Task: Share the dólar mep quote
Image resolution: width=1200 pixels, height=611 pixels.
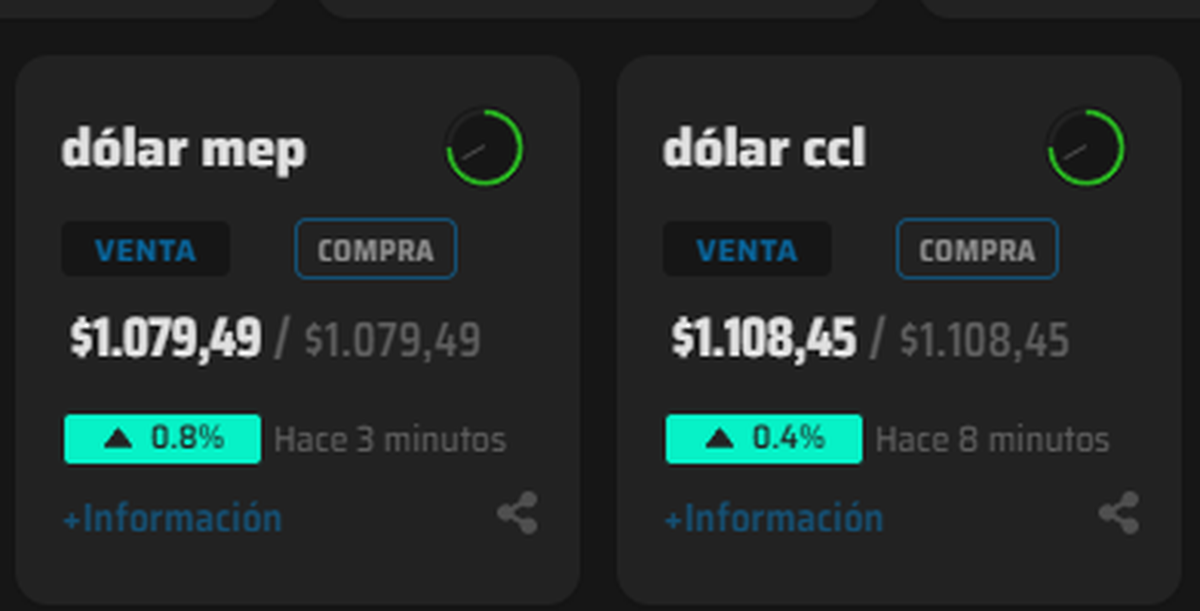Action: [x=518, y=513]
